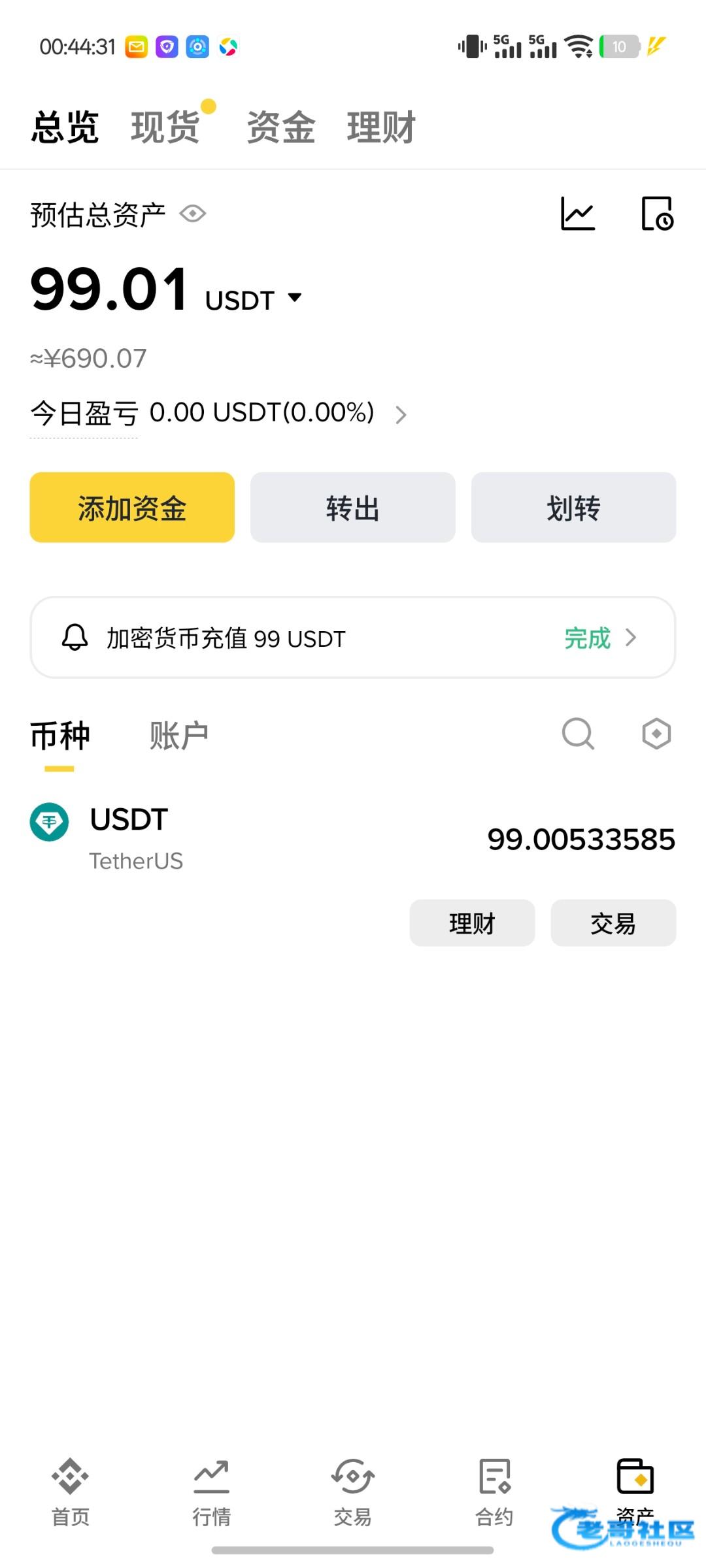Open the asset analysis chart icon
The image size is (706, 1568).
coord(578,214)
